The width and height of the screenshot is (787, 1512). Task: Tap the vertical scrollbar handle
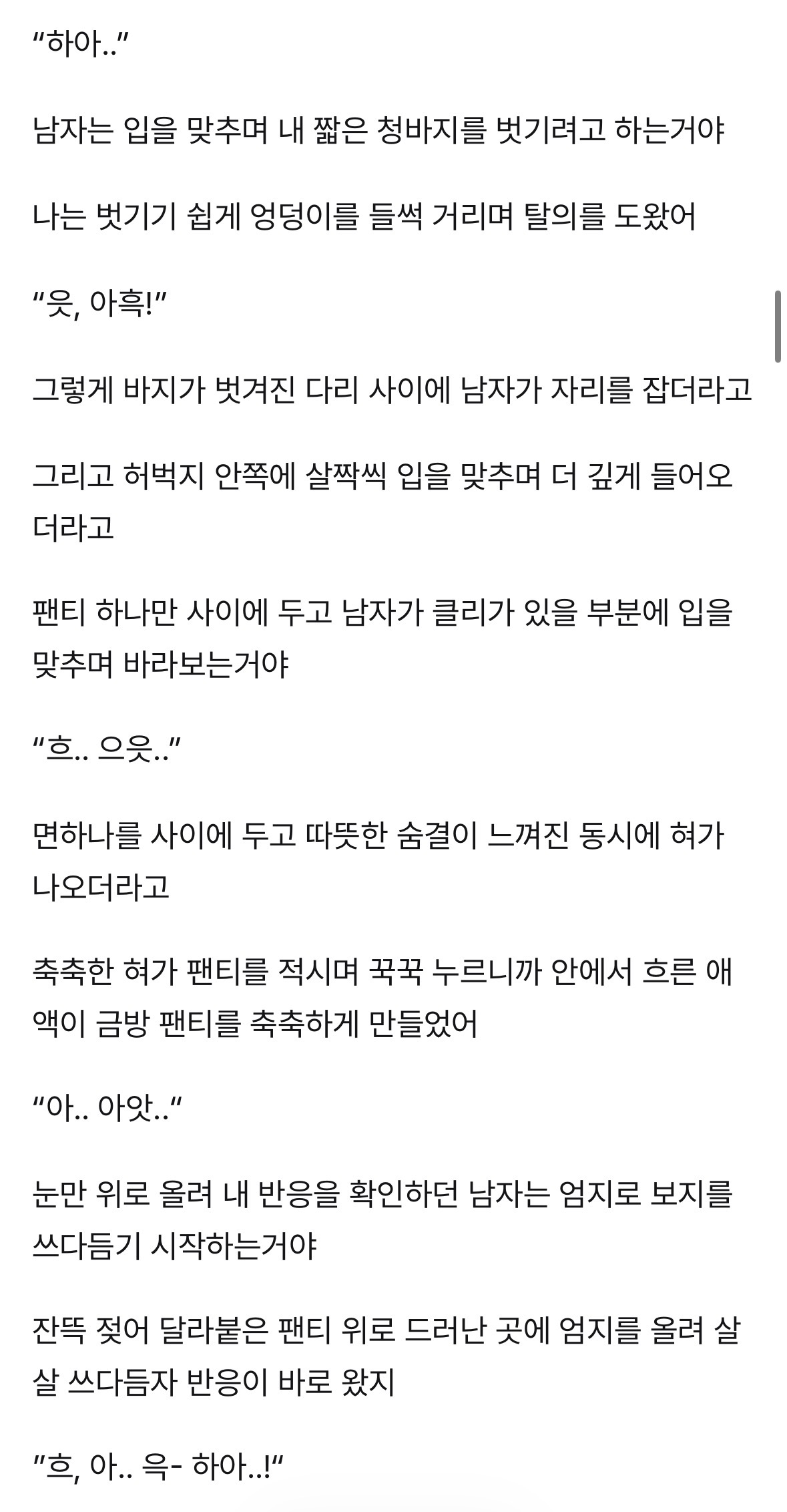(x=778, y=327)
